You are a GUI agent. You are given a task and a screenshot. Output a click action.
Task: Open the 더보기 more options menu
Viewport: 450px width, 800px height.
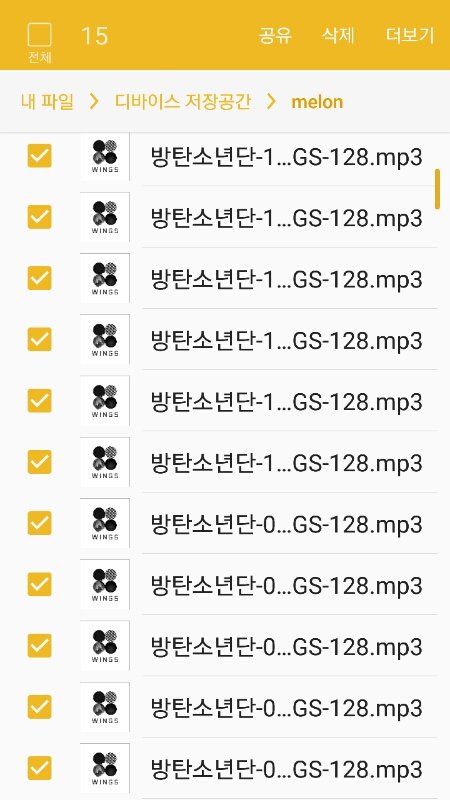click(410, 35)
